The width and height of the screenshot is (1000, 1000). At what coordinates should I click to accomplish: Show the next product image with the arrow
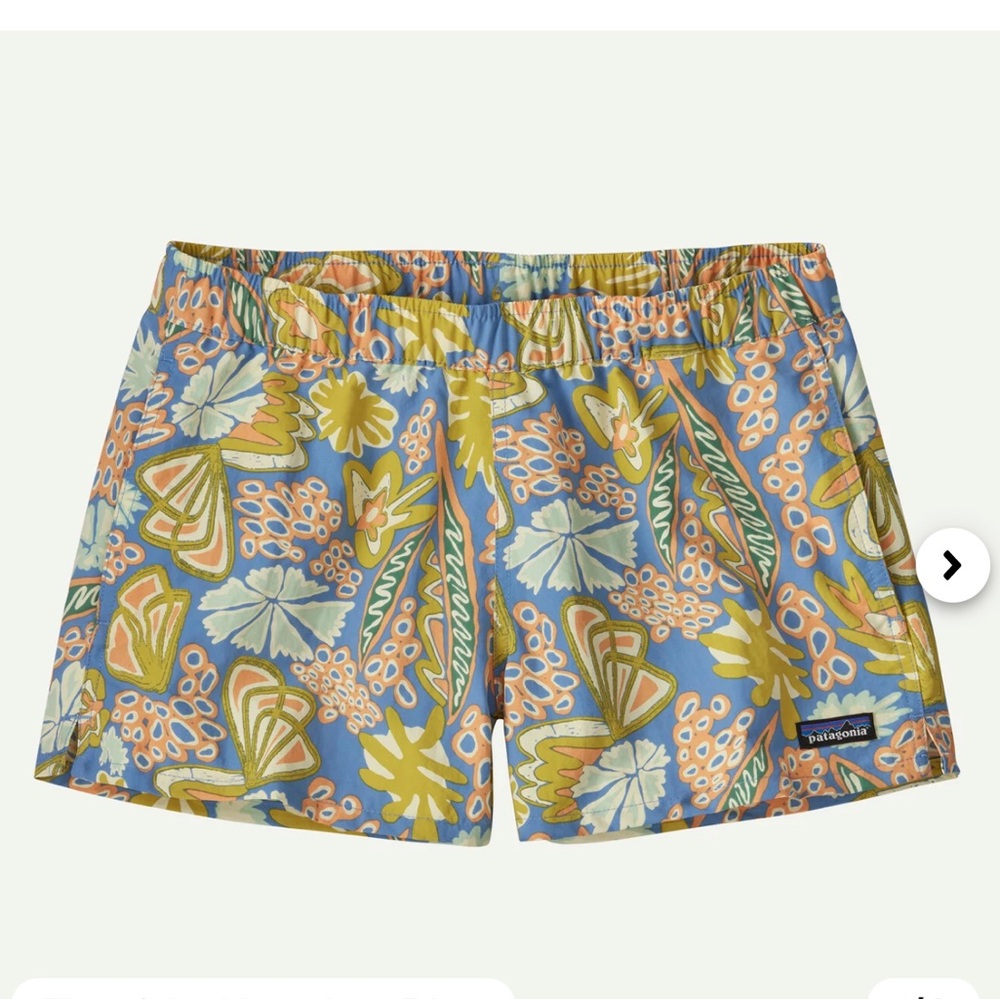(952, 566)
